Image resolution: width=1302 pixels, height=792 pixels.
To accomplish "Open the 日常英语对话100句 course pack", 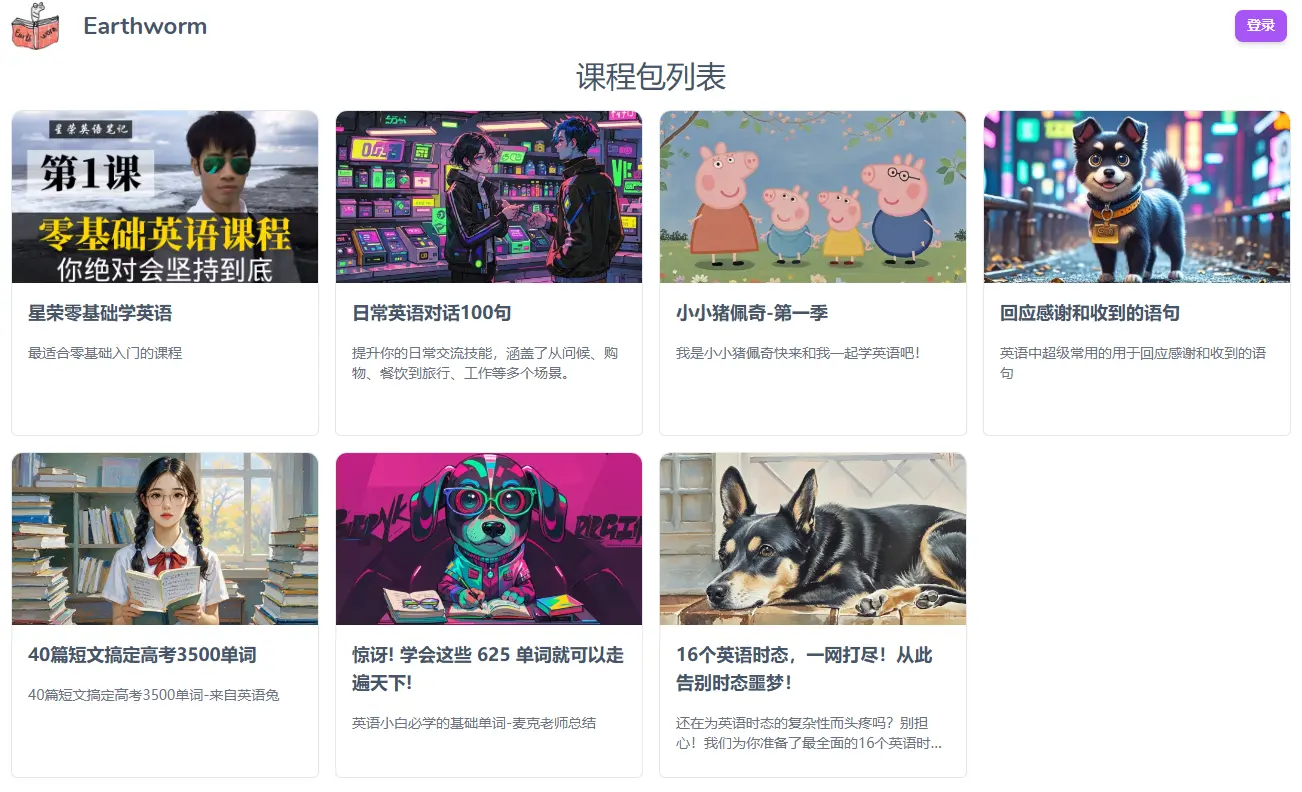I will (x=488, y=272).
